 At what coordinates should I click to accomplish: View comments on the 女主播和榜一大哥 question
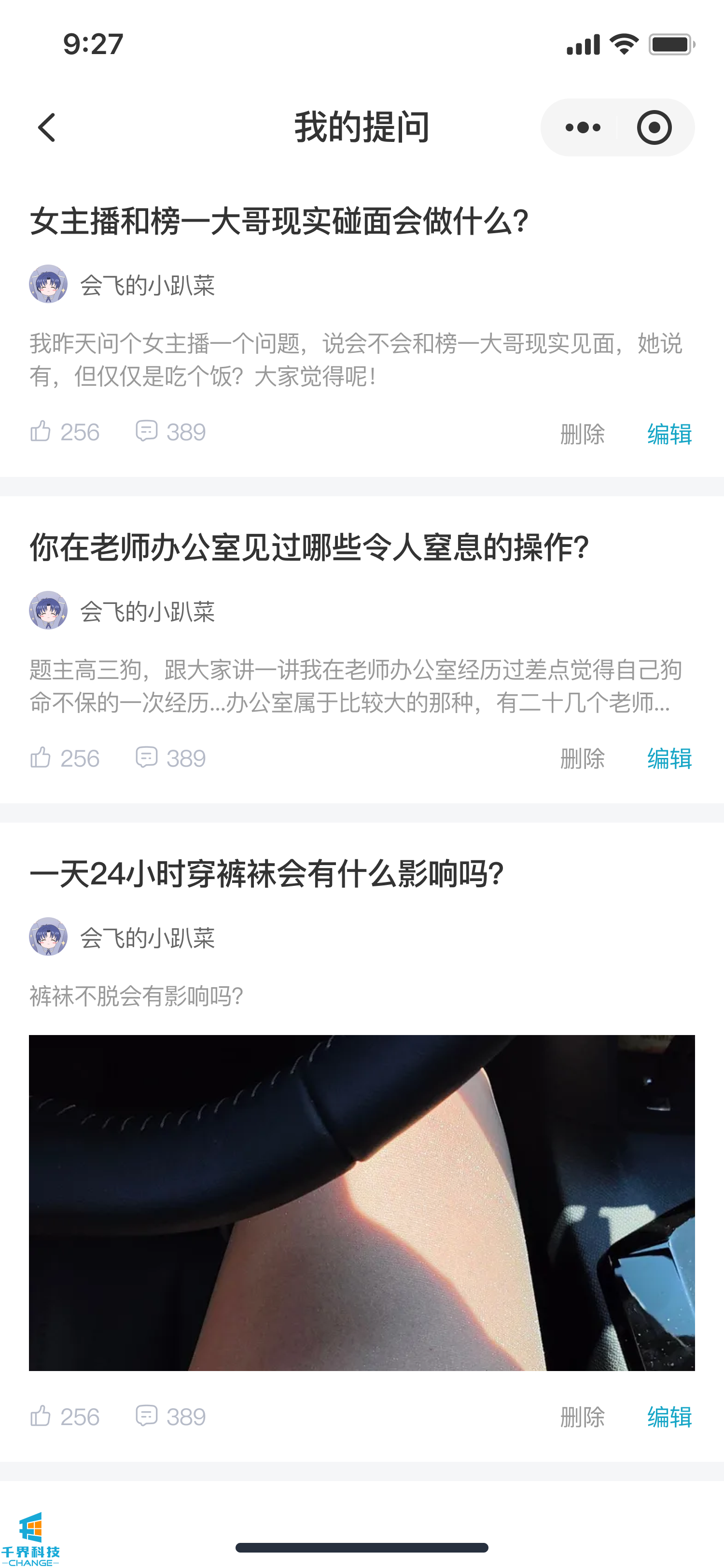(x=170, y=432)
